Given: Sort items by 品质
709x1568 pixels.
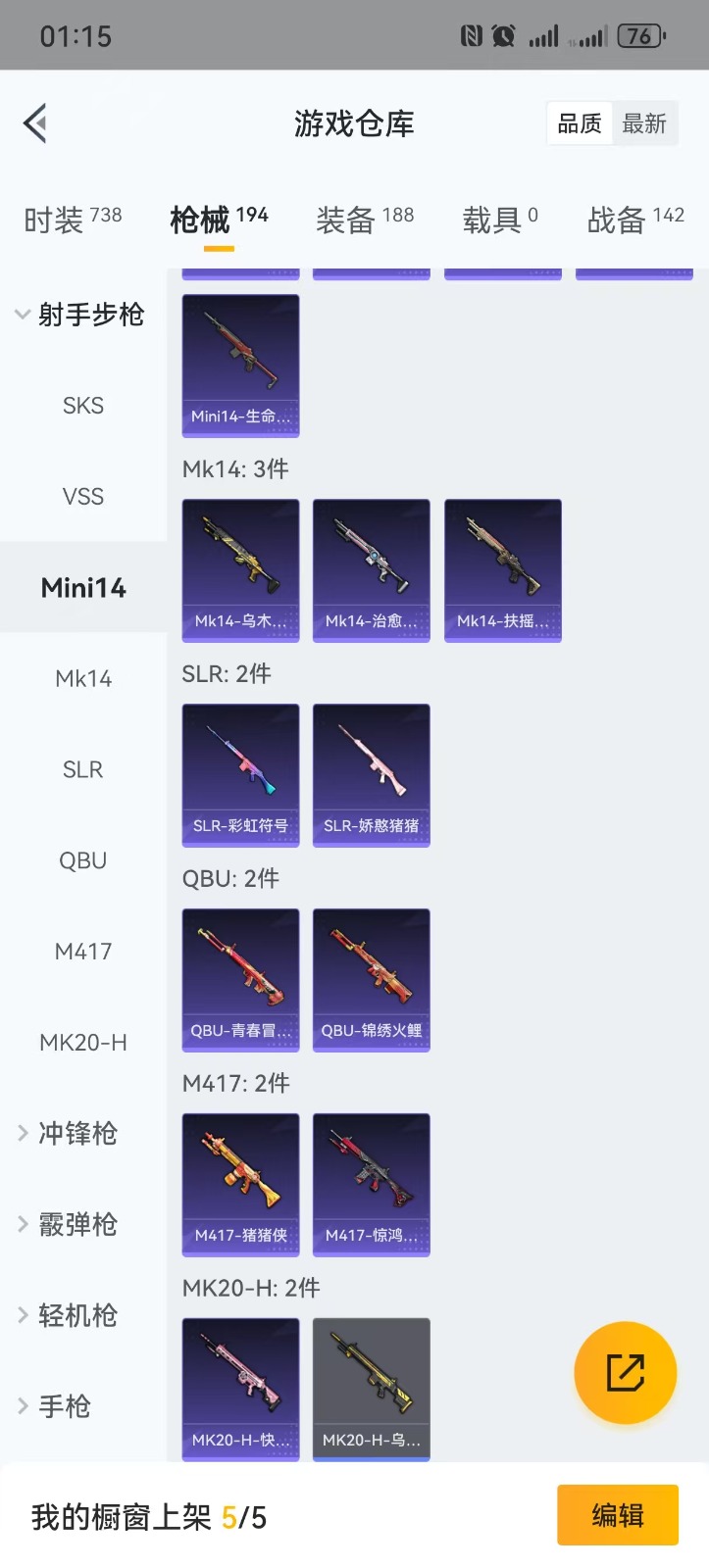Looking at the screenshot, I should tap(580, 124).
